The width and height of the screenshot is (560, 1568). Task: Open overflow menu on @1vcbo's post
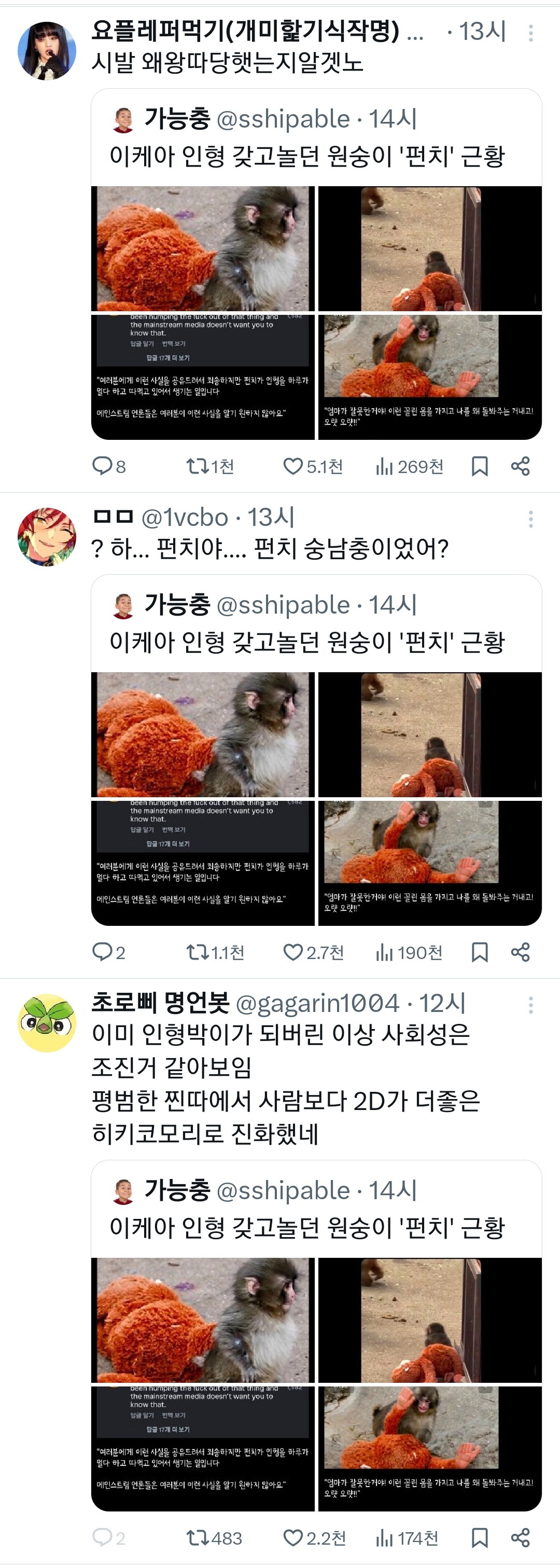tap(531, 519)
